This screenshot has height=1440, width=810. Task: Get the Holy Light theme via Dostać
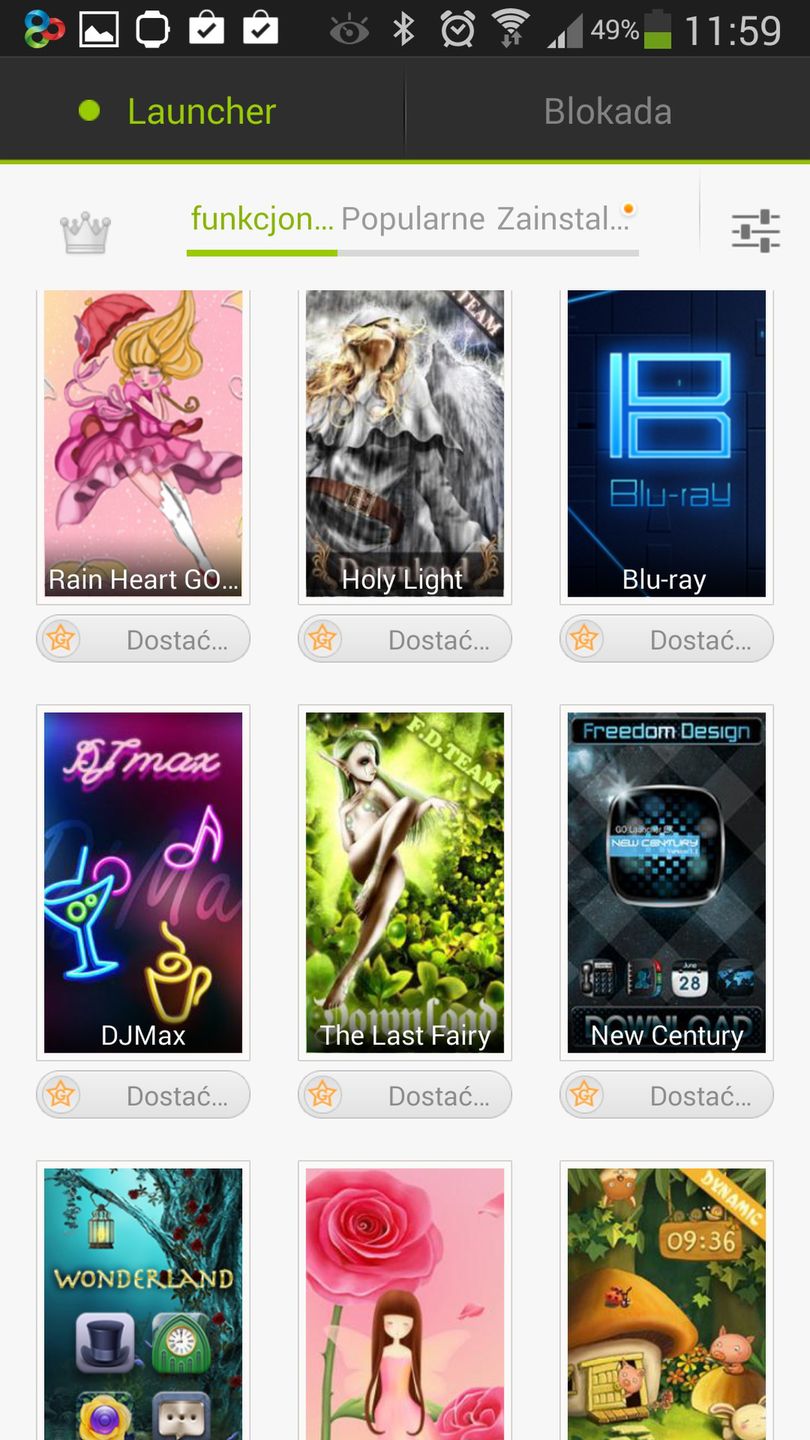coord(405,639)
